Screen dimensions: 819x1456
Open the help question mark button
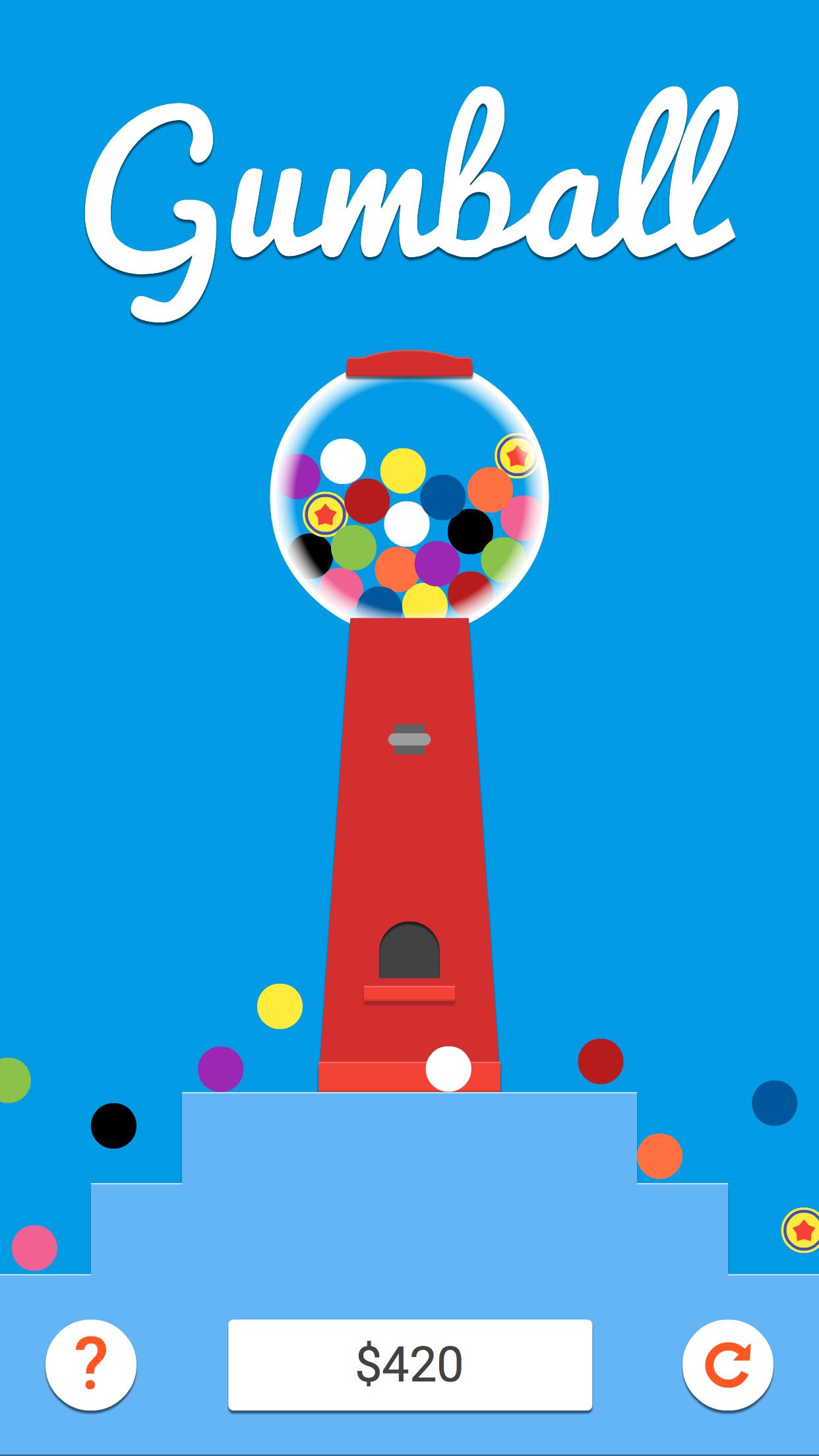(91, 1364)
